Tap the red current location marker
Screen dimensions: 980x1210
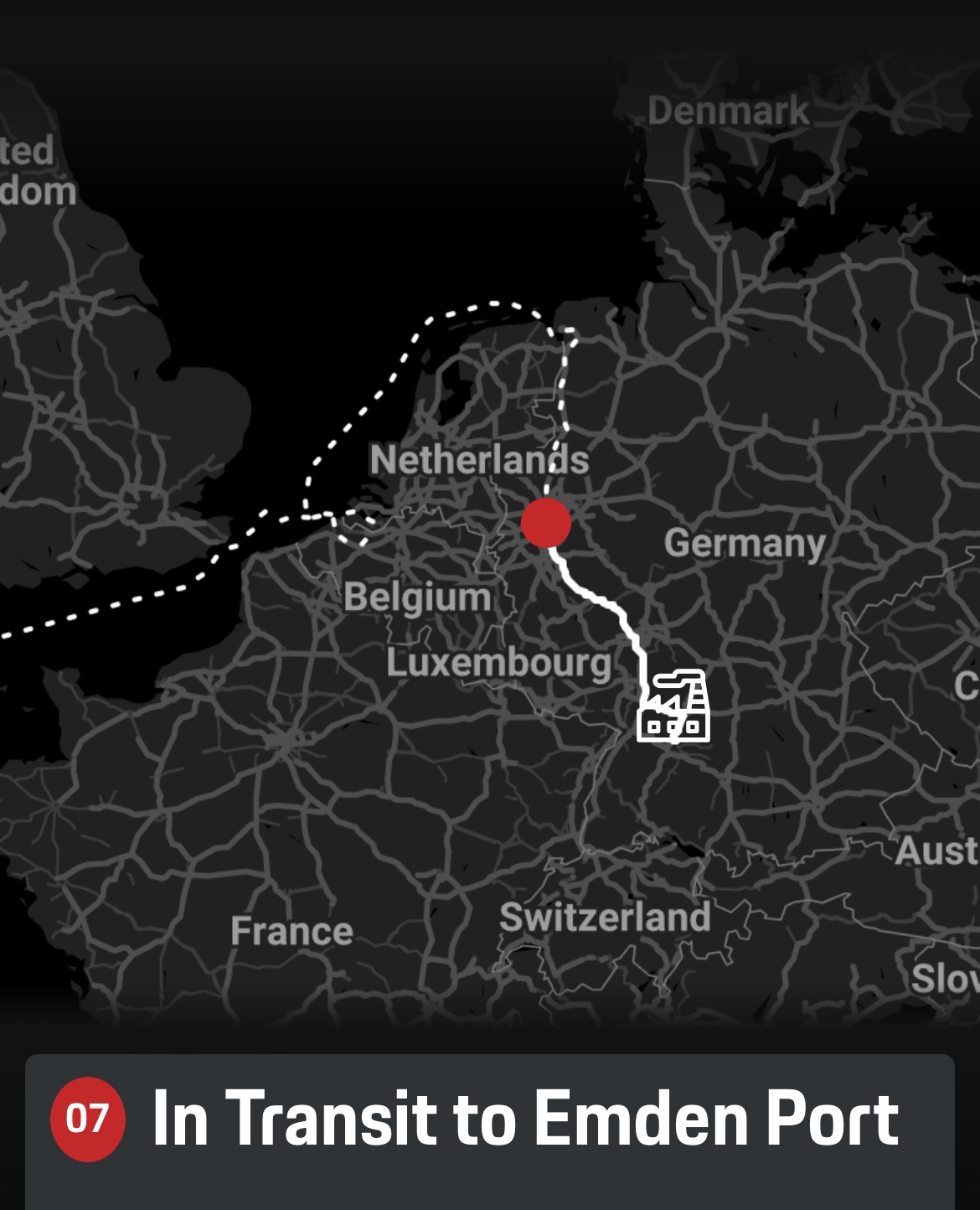[546, 523]
